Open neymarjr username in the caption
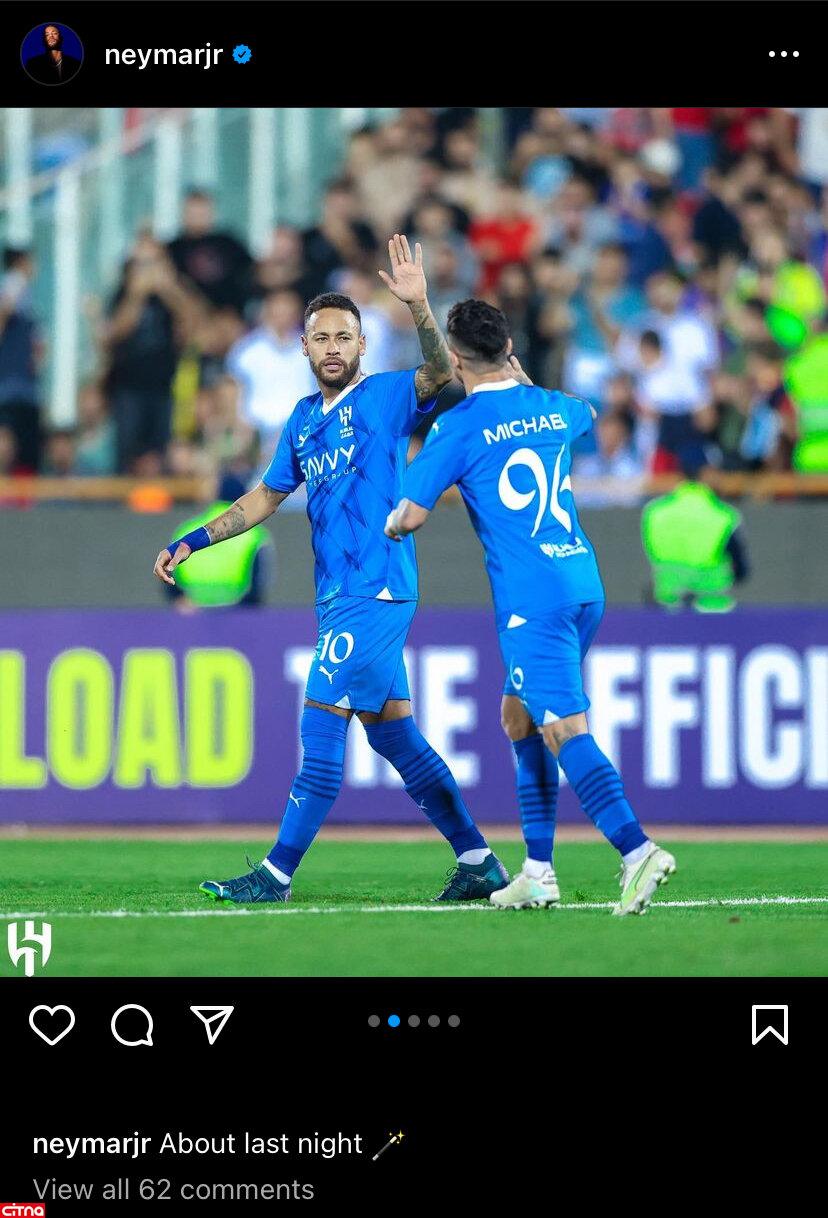This screenshot has height=1218, width=828. pos(91,1144)
